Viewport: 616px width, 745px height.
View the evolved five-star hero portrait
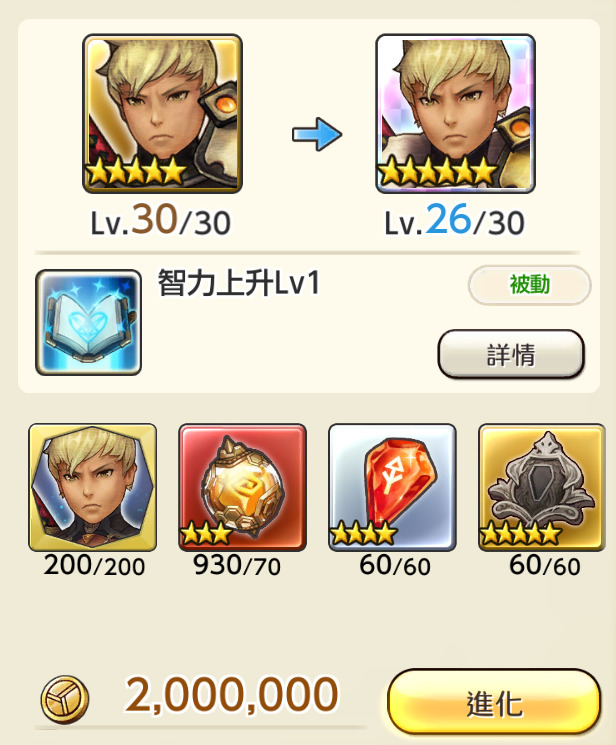(x=454, y=113)
